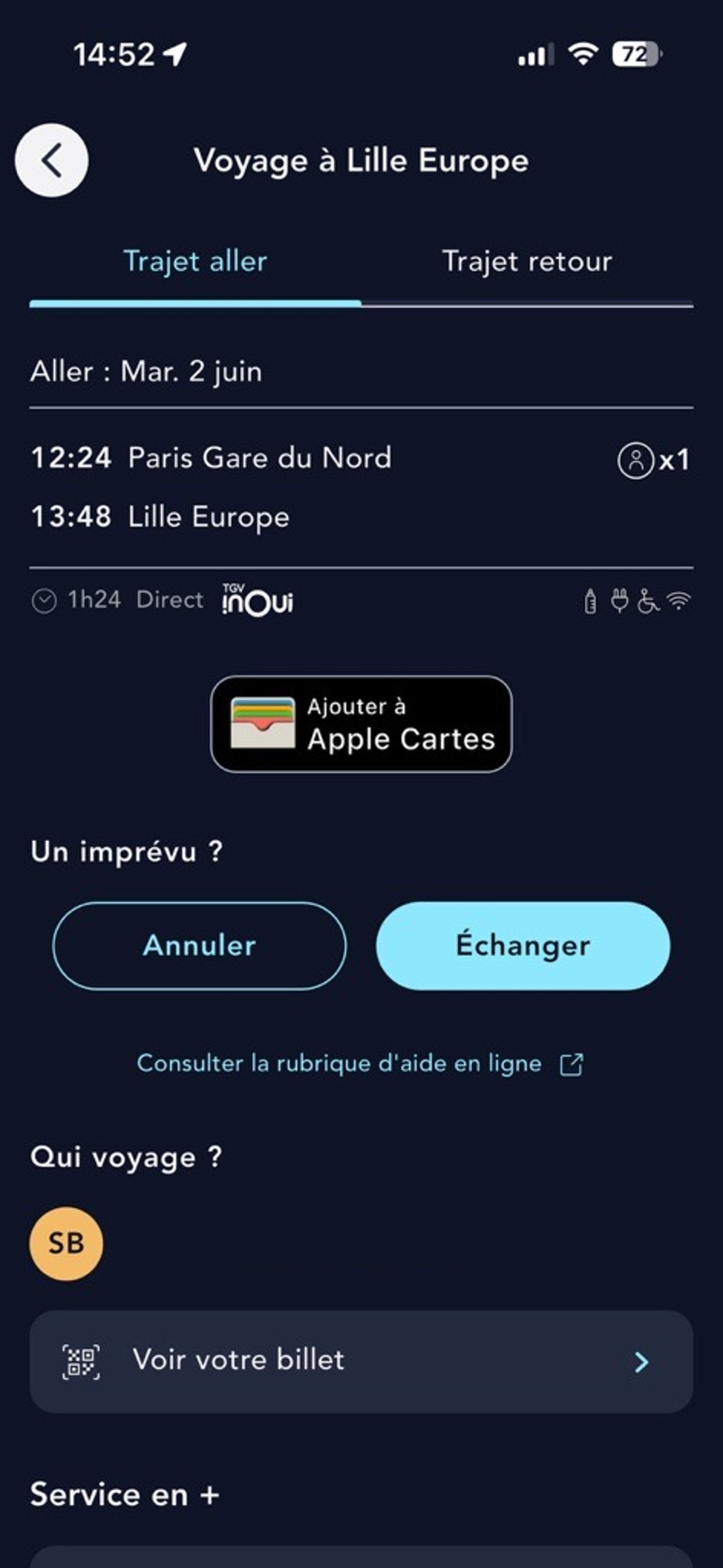Tap Annuler to cancel the trip
Image resolution: width=723 pixels, height=1568 pixels.
(x=200, y=945)
